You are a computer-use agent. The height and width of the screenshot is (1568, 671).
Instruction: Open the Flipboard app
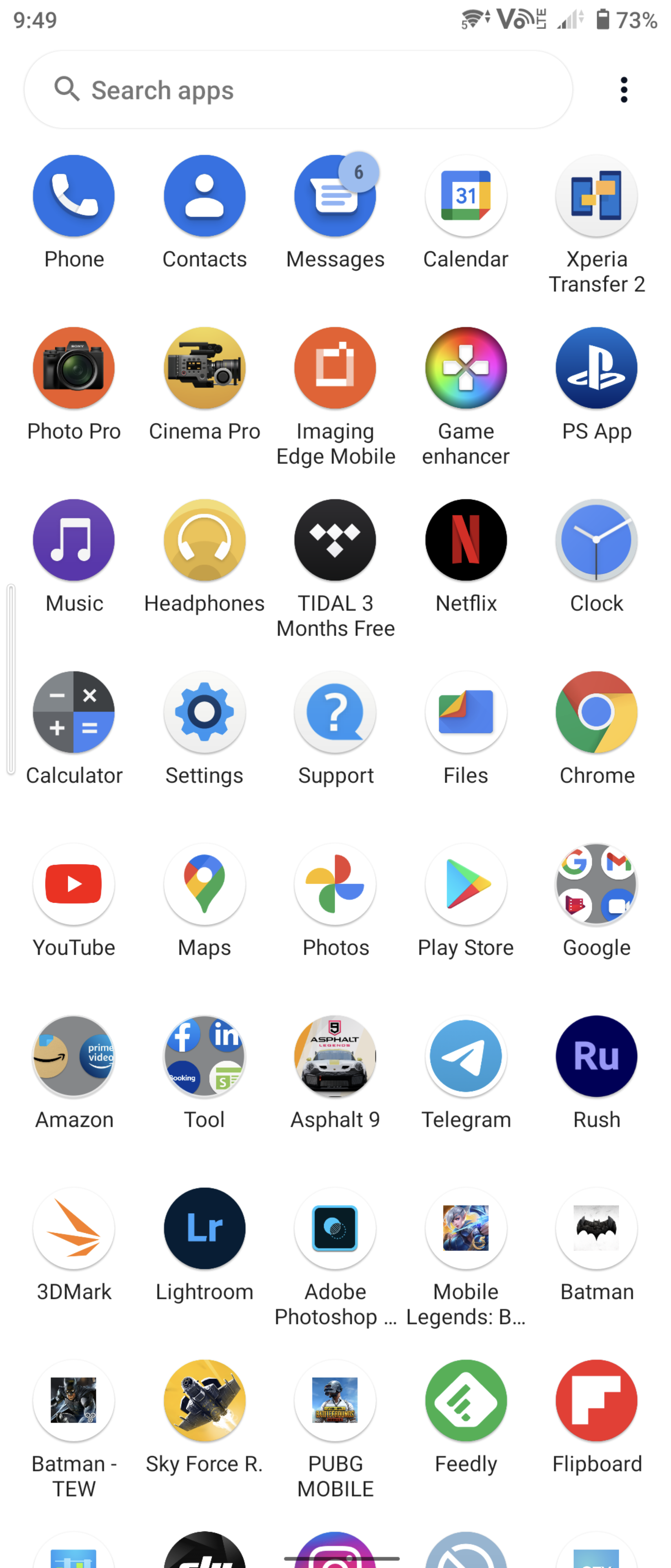tap(596, 1401)
